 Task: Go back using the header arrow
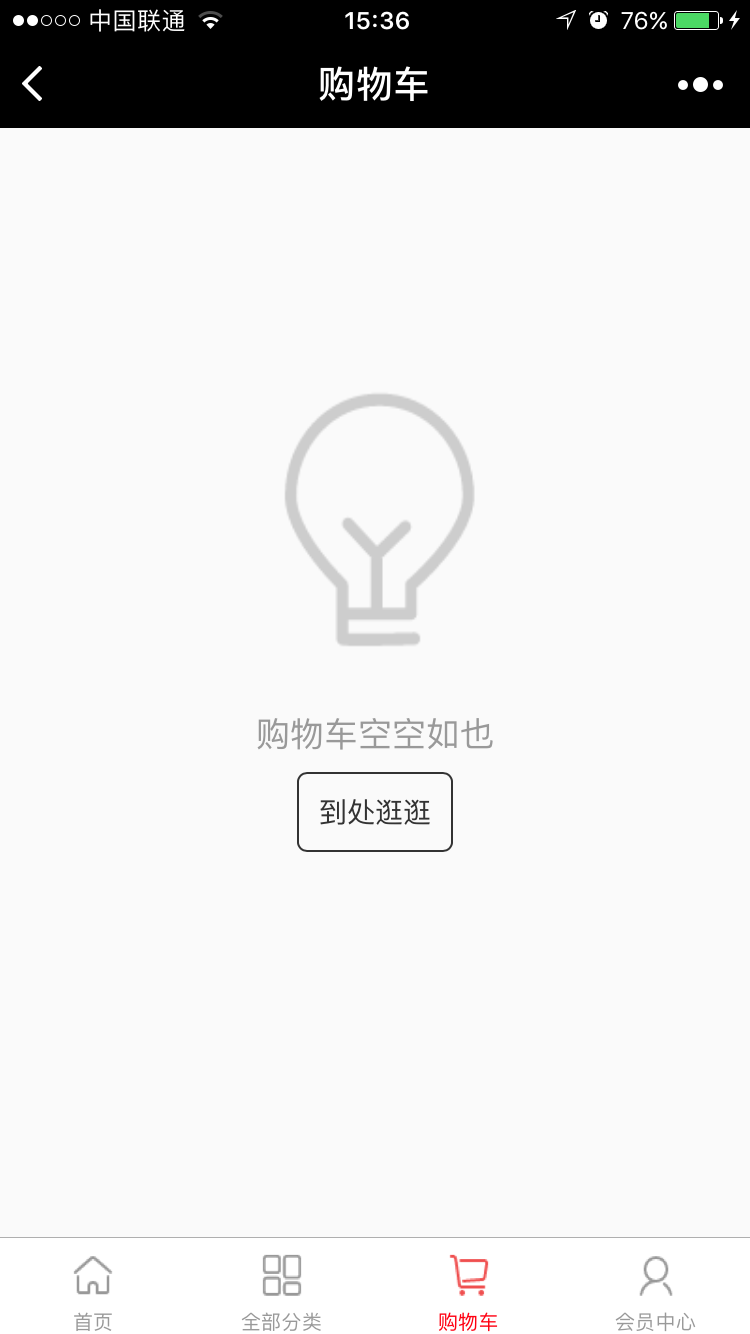[33, 84]
